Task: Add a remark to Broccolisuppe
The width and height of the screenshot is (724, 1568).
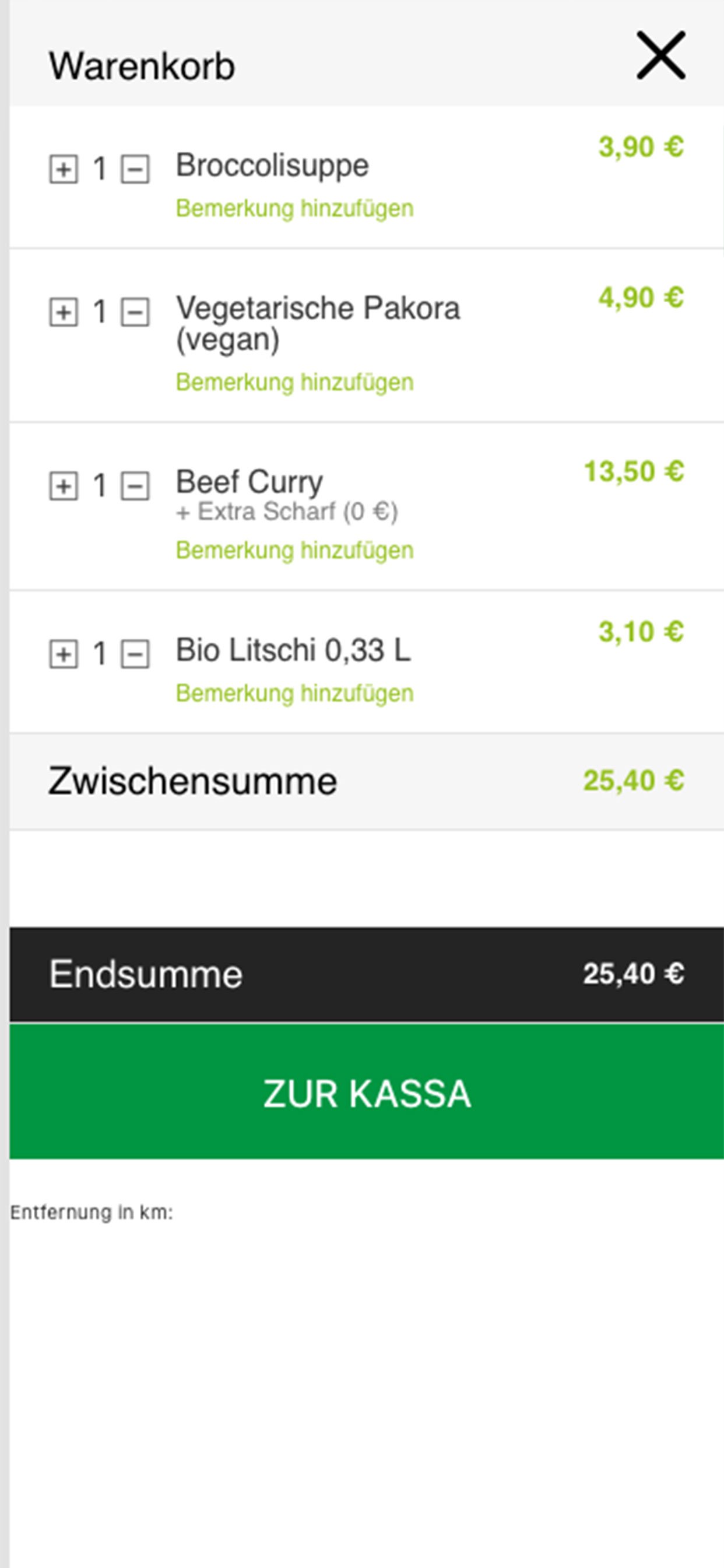Action: point(294,209)
